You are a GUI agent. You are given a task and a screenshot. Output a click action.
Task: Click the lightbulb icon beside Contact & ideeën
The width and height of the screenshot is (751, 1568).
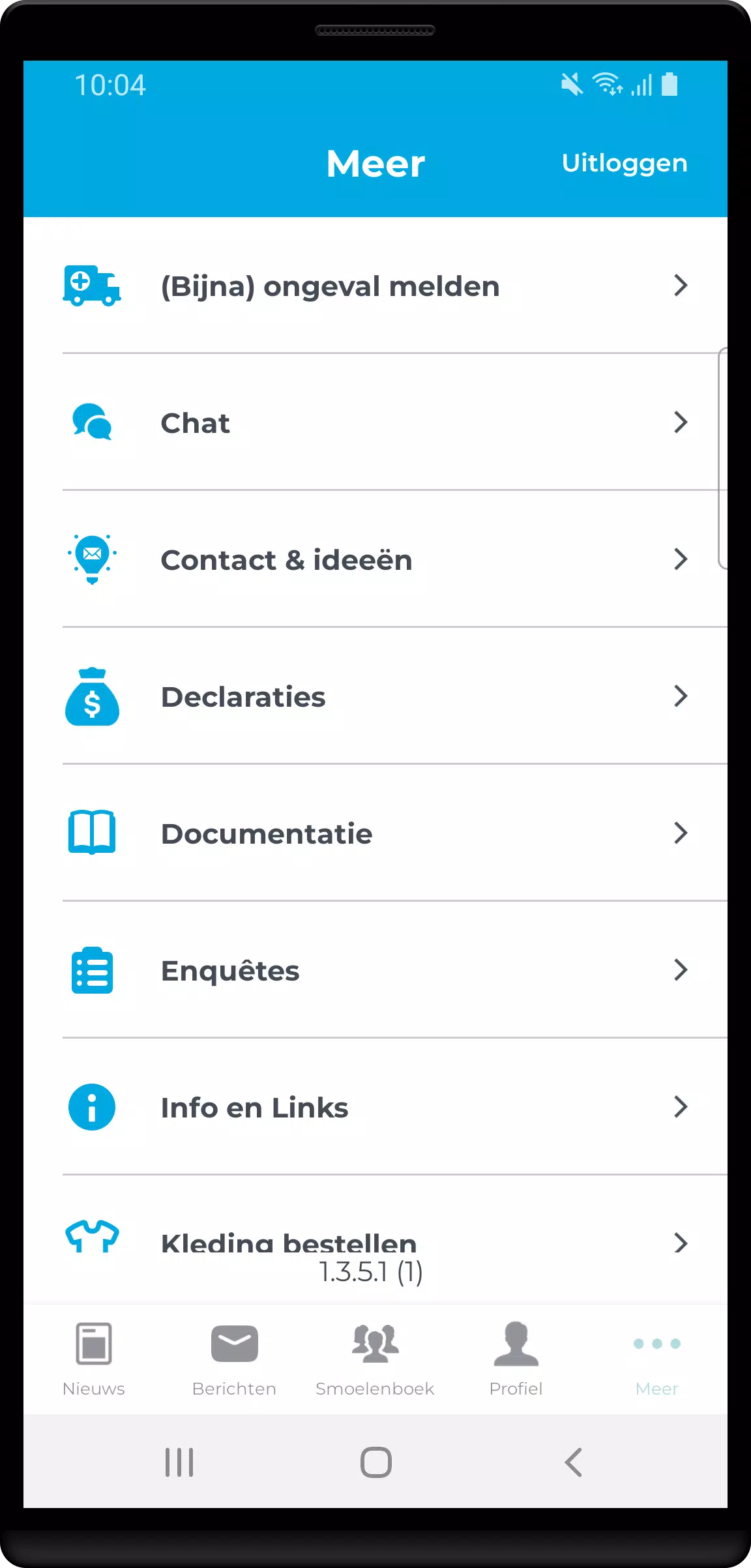(x=92, y=559)
